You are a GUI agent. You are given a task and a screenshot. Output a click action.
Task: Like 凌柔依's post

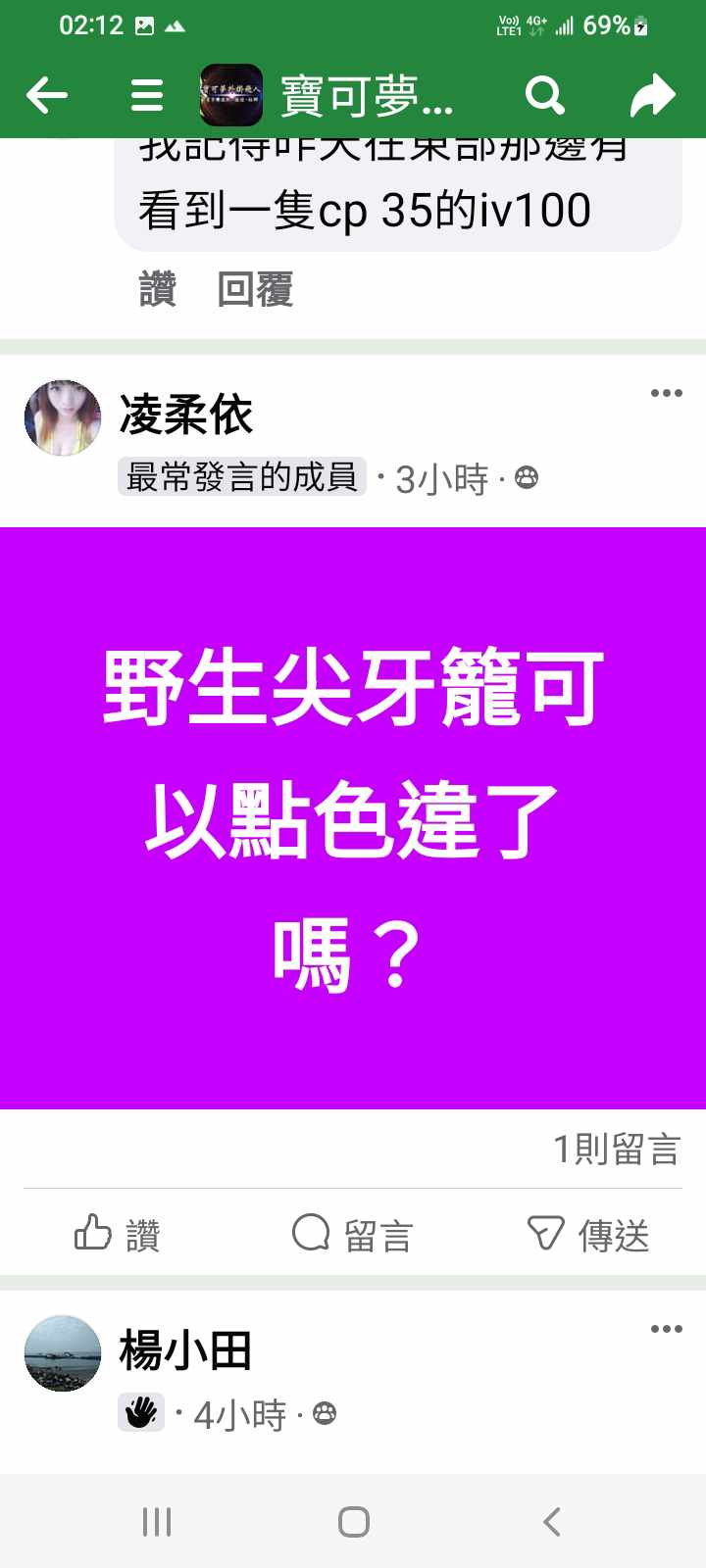tap(118, 1234)
